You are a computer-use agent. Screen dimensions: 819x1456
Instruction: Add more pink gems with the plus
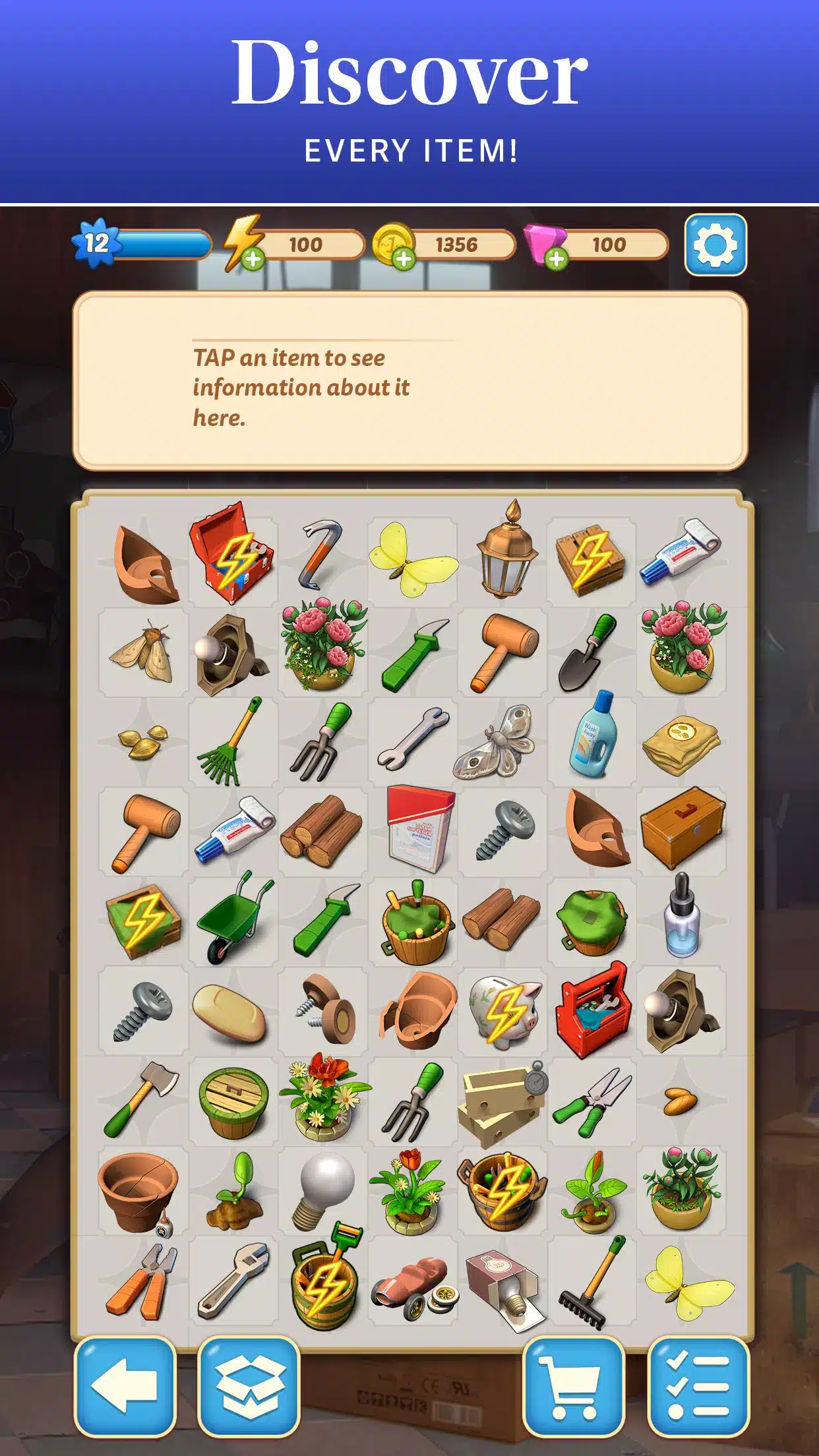pyautogui.click(x=557, y=259)
